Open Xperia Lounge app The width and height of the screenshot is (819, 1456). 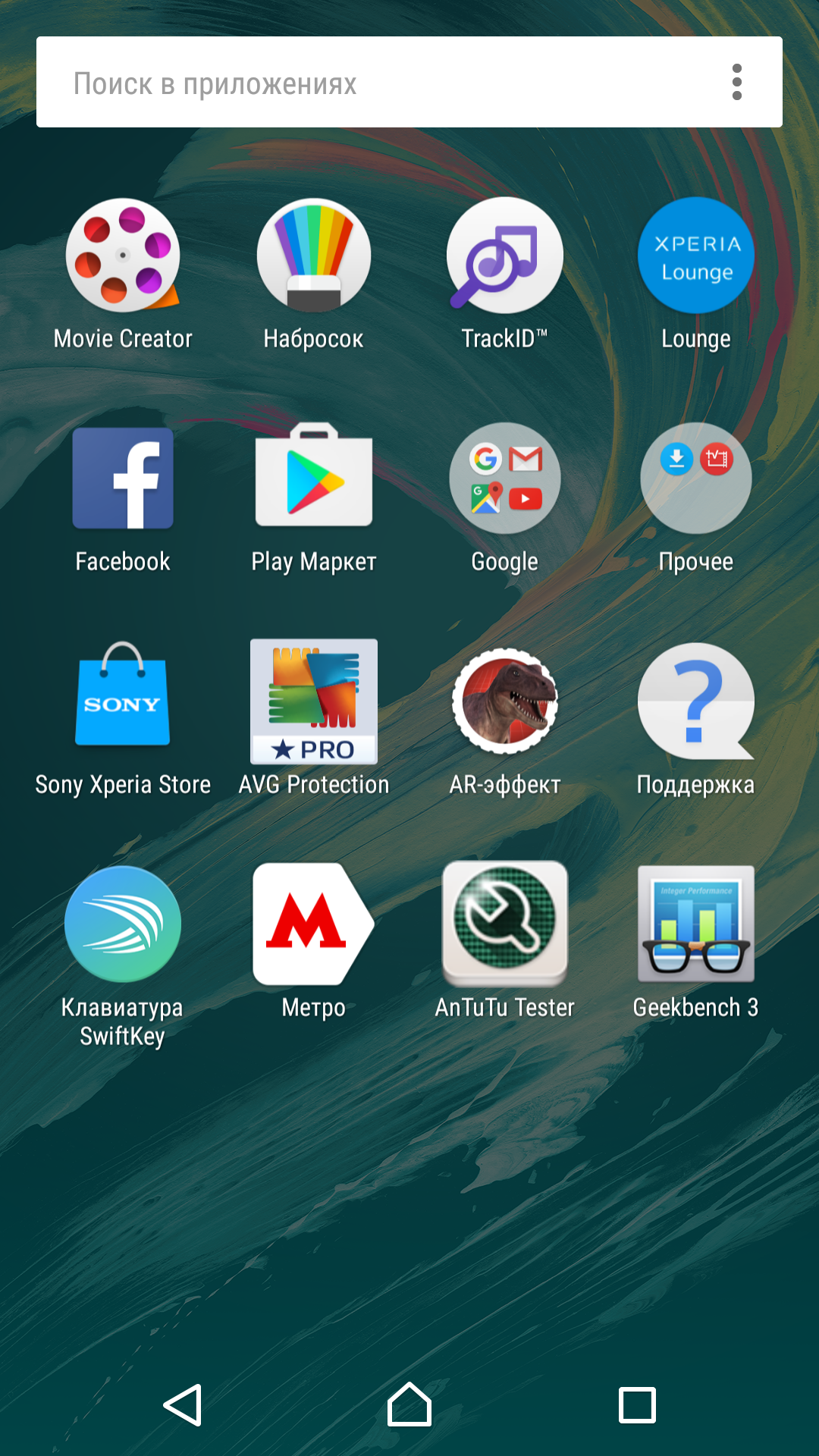click(696, 256)
